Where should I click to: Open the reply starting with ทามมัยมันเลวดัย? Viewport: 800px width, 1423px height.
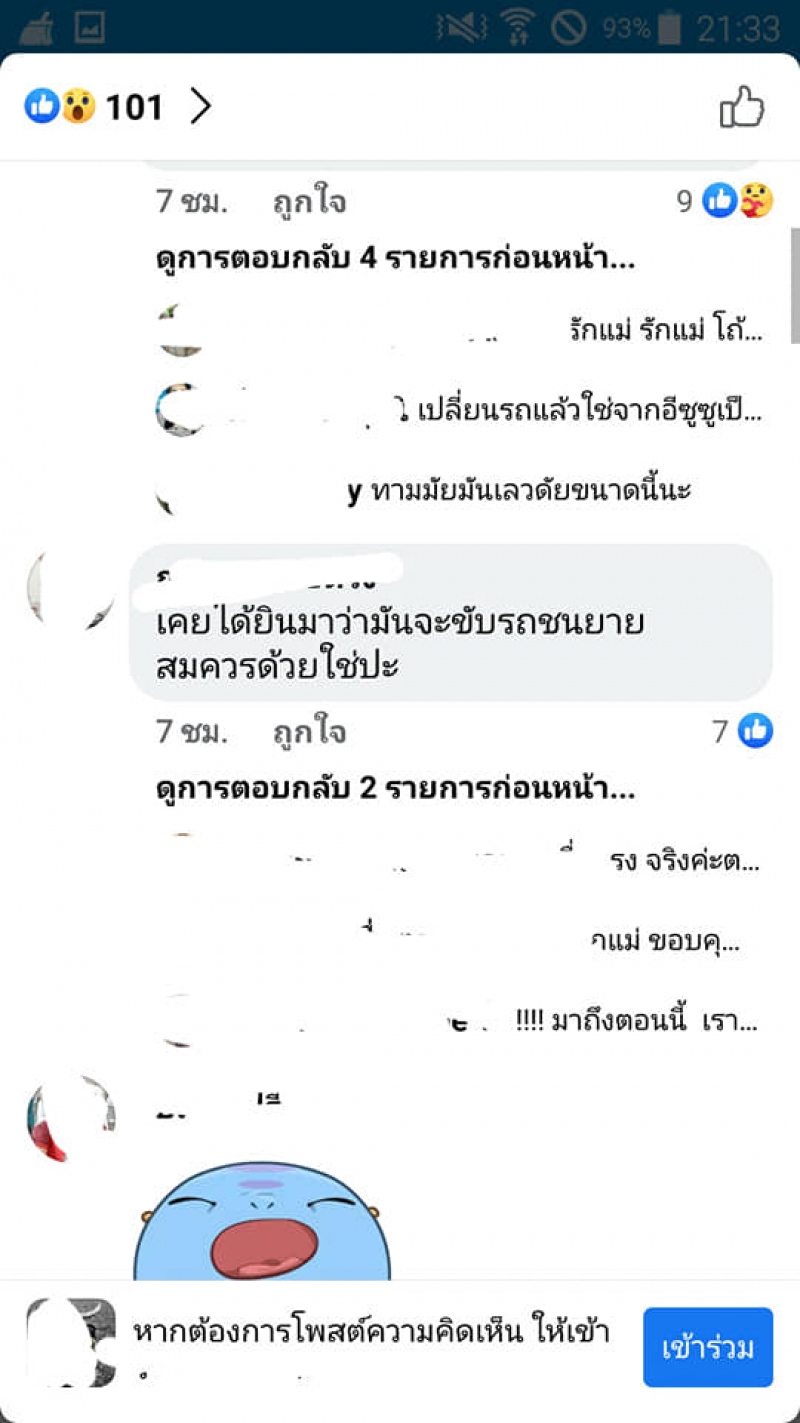[530, 492]
